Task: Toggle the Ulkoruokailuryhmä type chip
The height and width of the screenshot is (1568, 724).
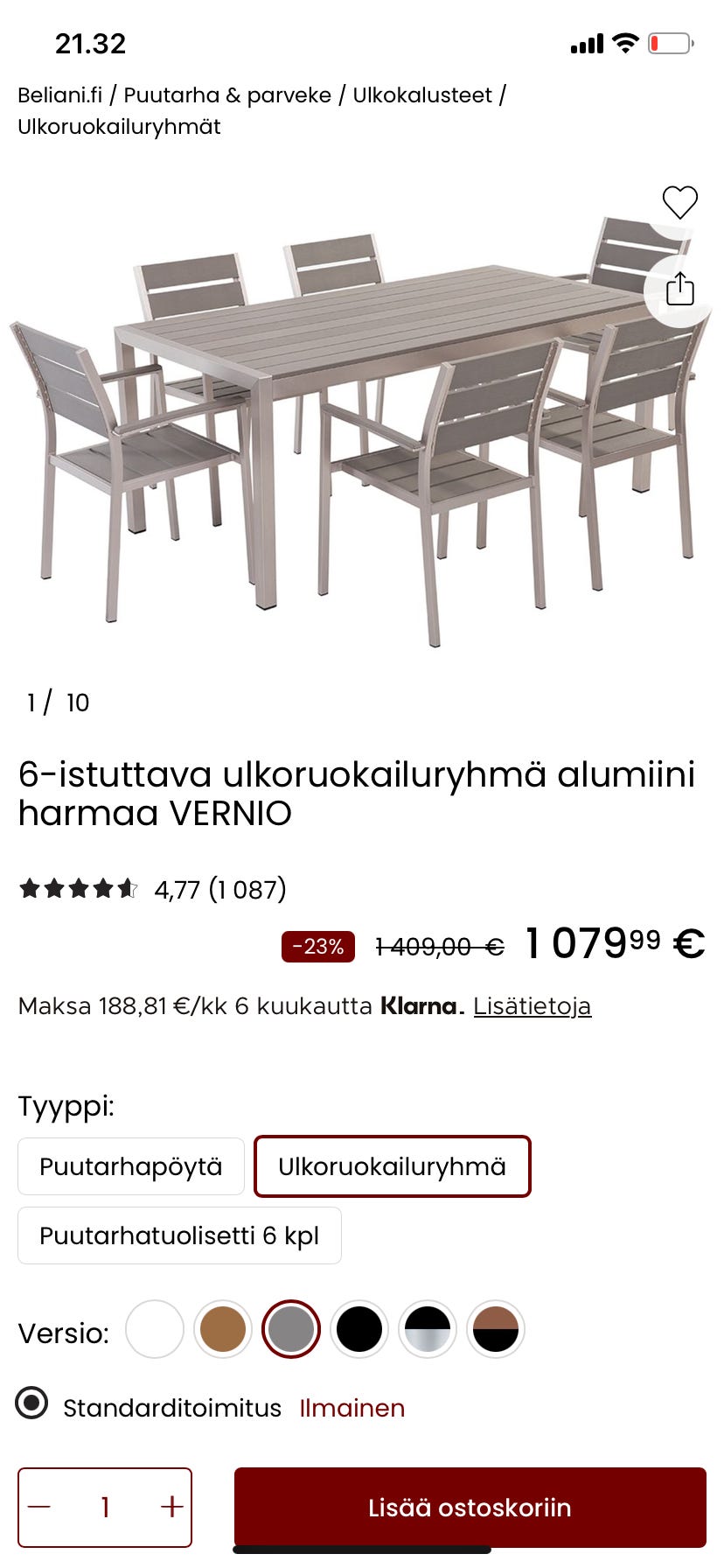Action: (391, 1165)
